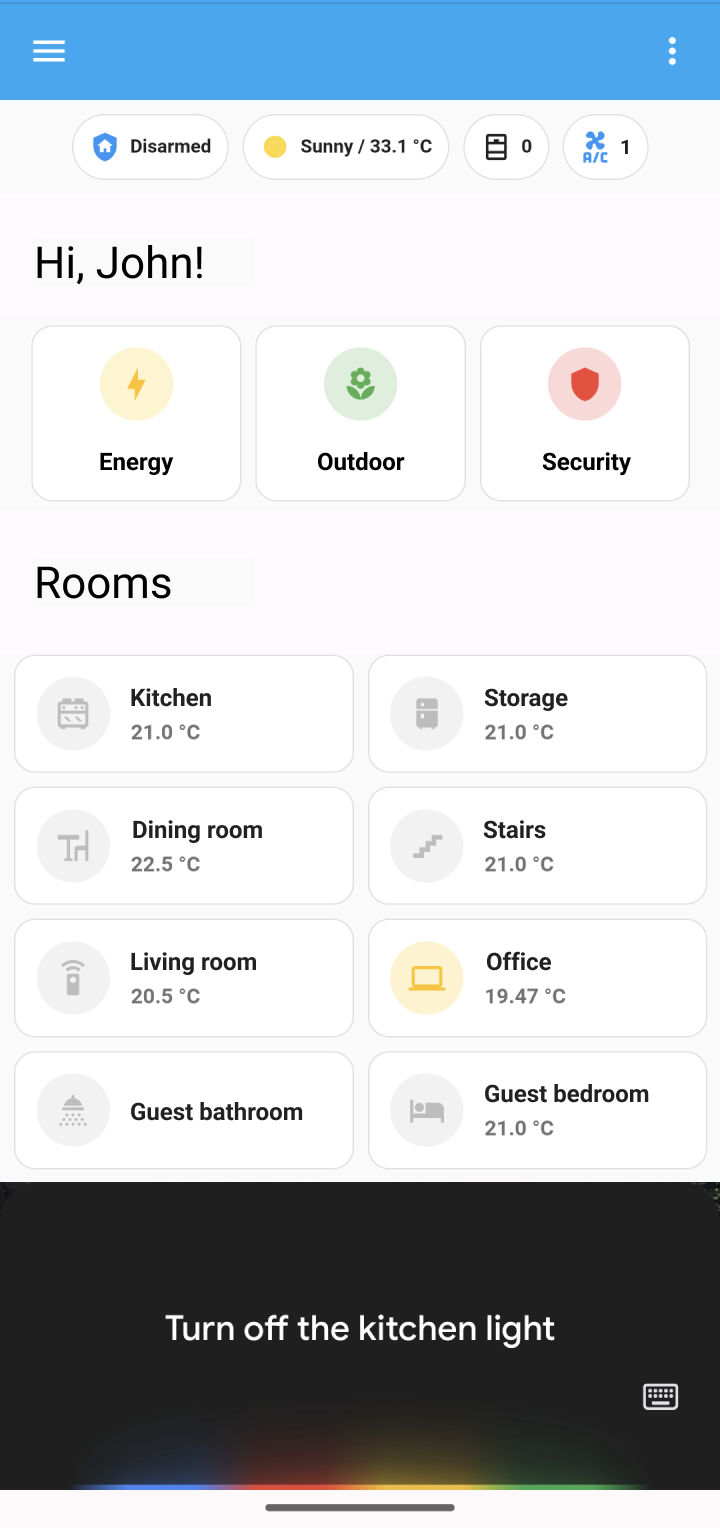The height and width of the screenshot is (1528, 720).
Task: Select the Storage room card
Action: click(x=538, y=714)
